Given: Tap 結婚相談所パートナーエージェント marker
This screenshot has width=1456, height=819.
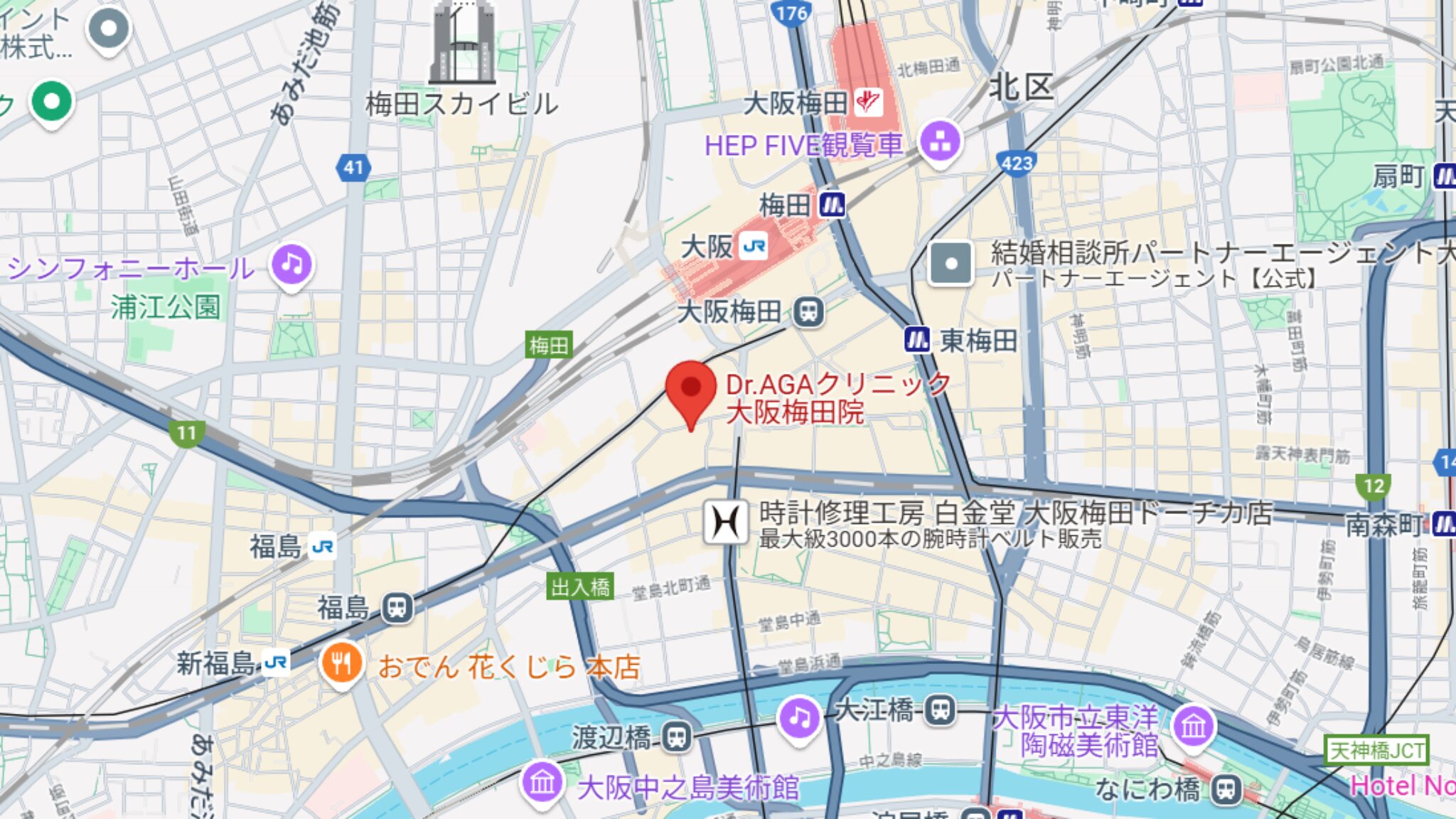Looking at the screenshot, I should [951, 264].
